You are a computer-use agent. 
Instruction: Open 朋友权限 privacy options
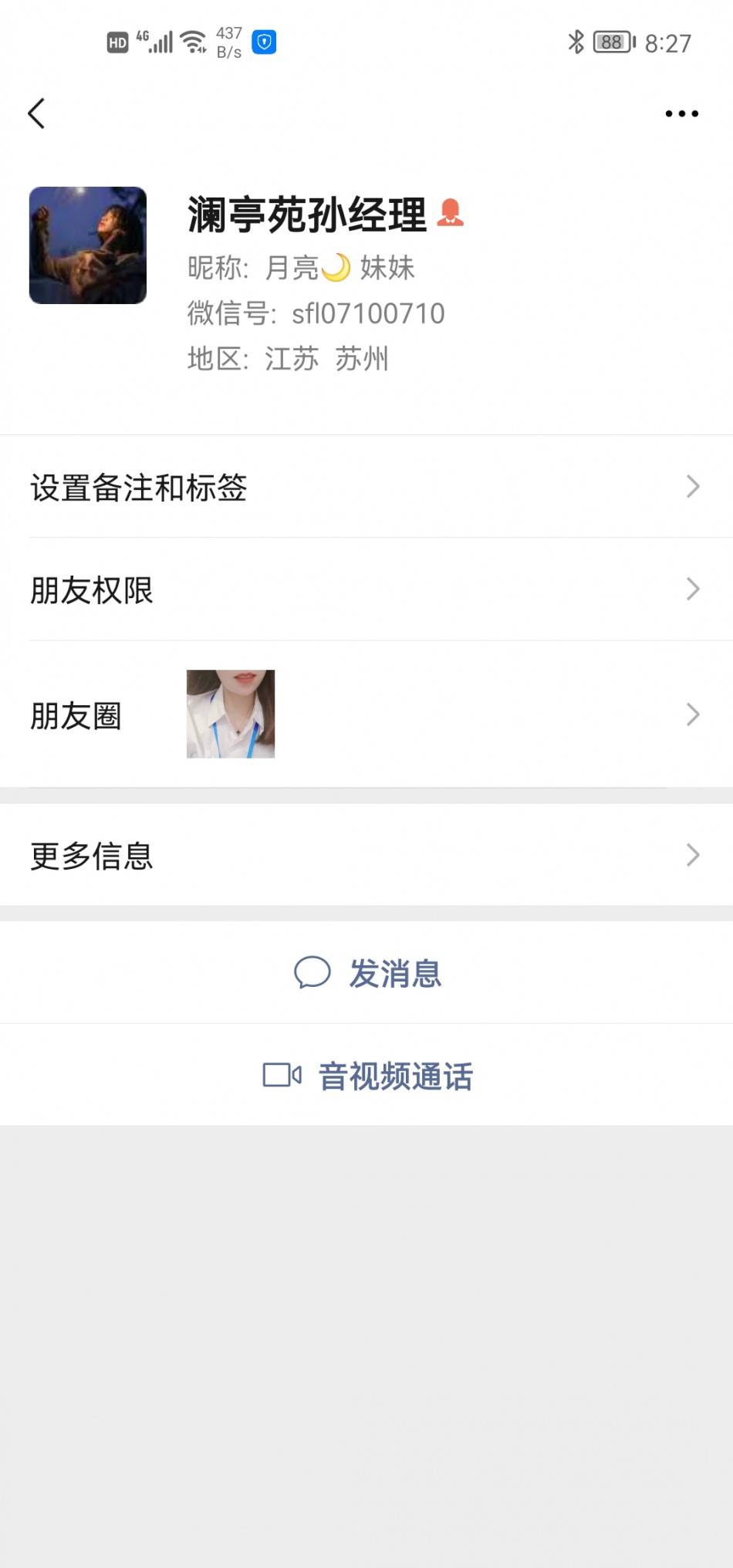366,590
